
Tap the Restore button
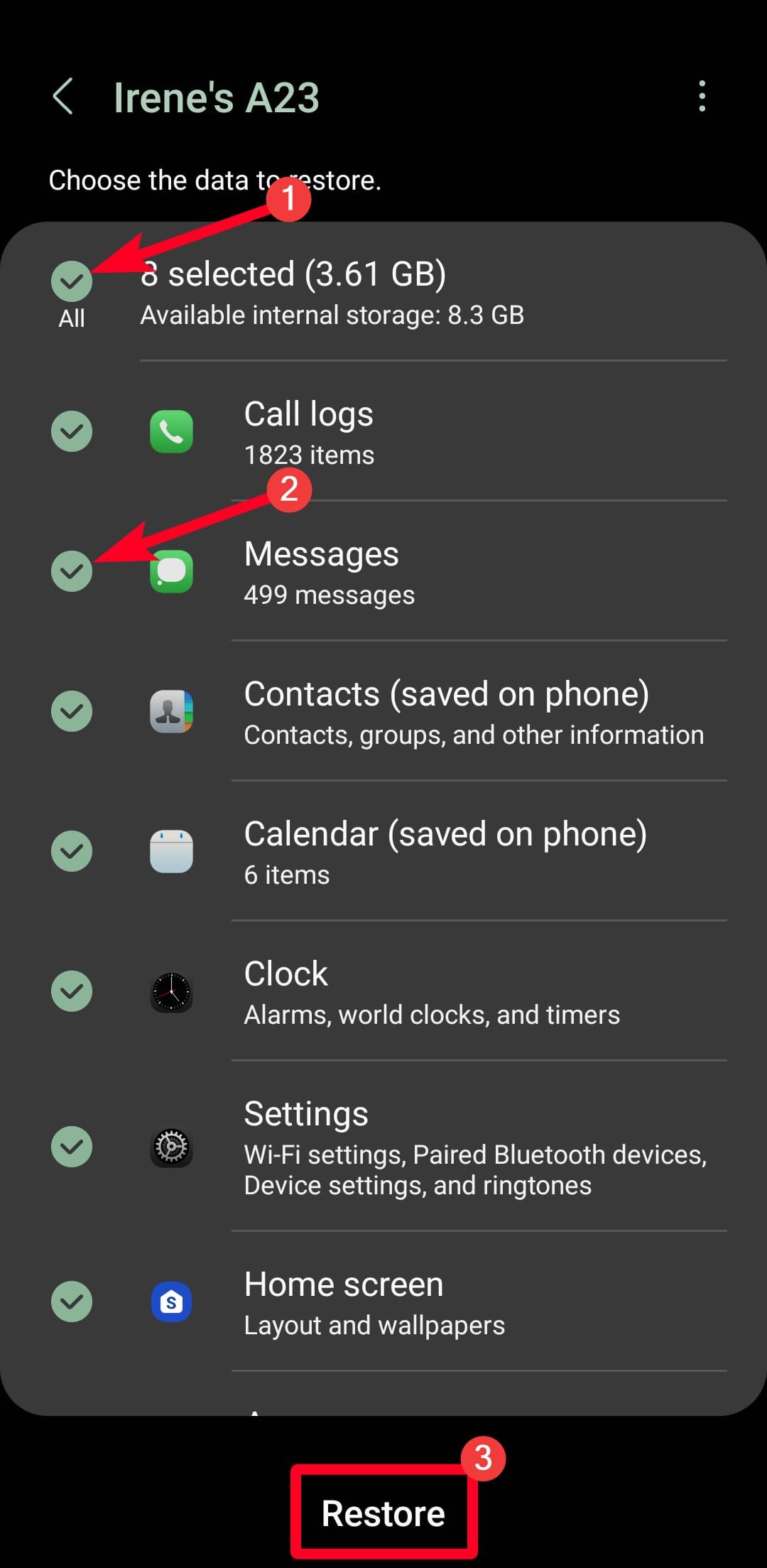point(383,1513)
